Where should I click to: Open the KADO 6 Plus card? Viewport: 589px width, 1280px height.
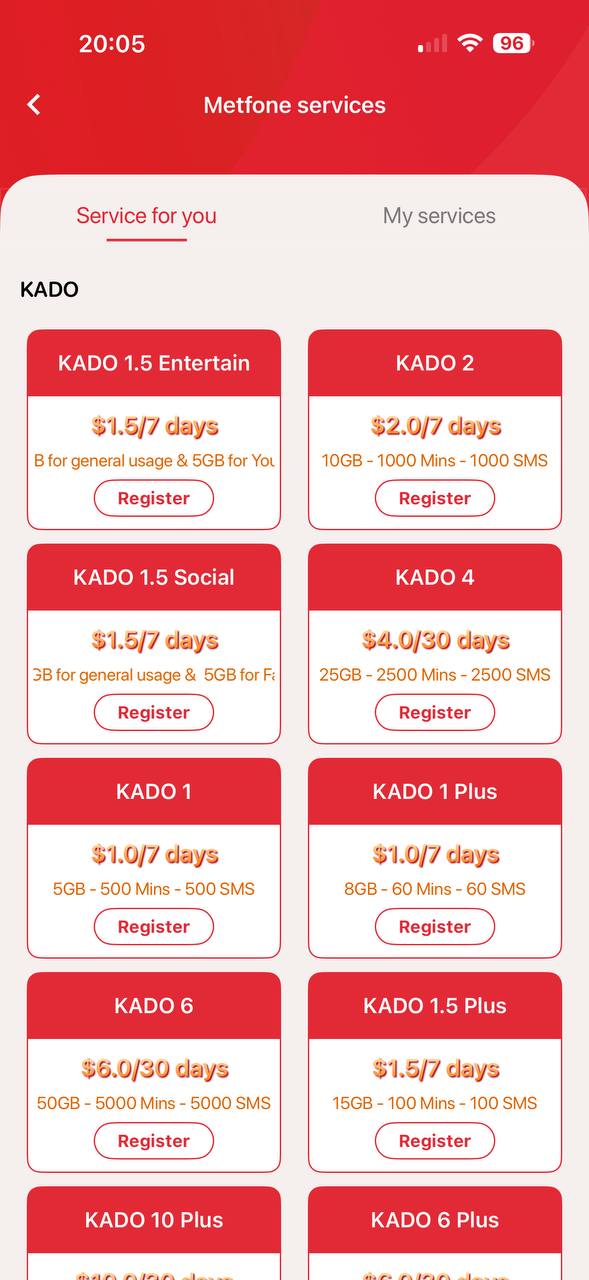(x=435, y=1233)
